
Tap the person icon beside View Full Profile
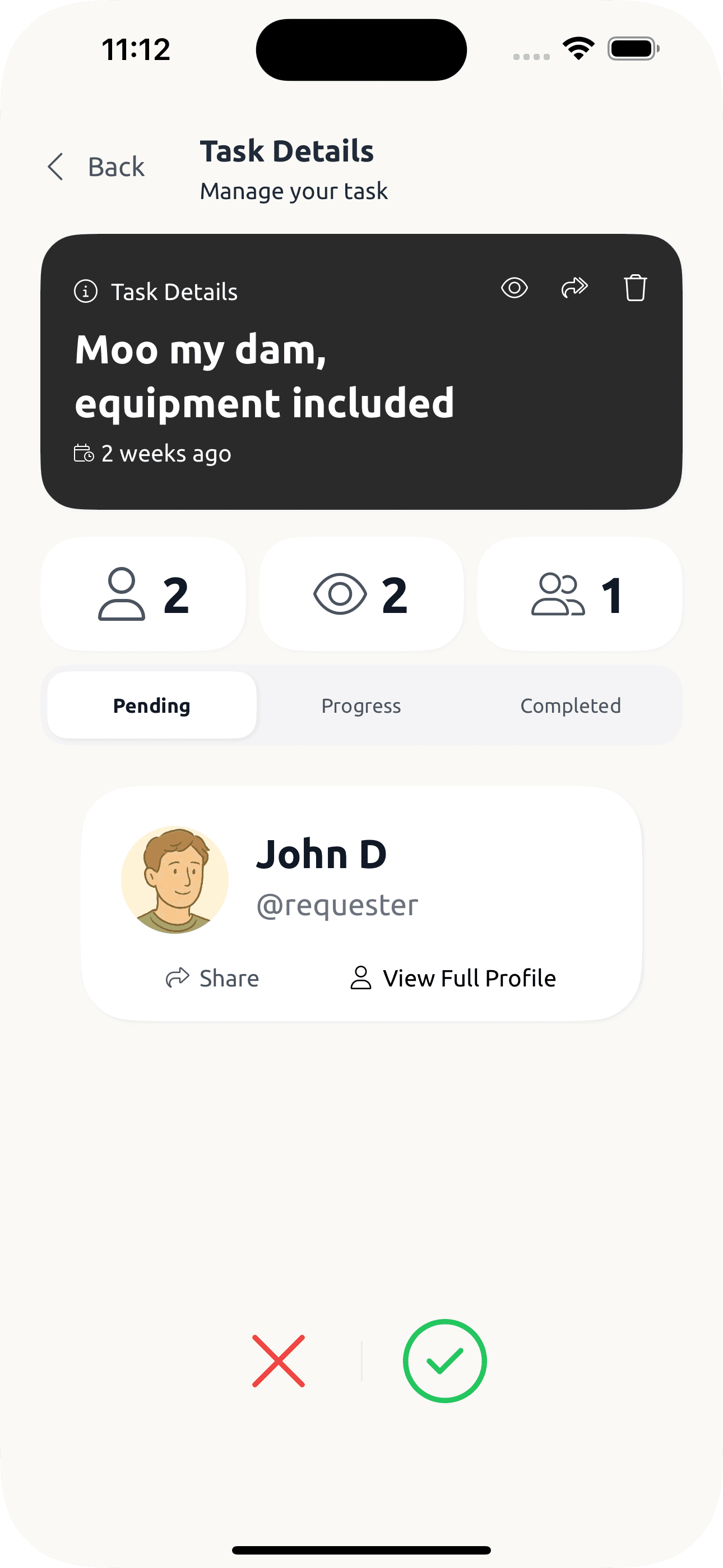tap(360, 977)
